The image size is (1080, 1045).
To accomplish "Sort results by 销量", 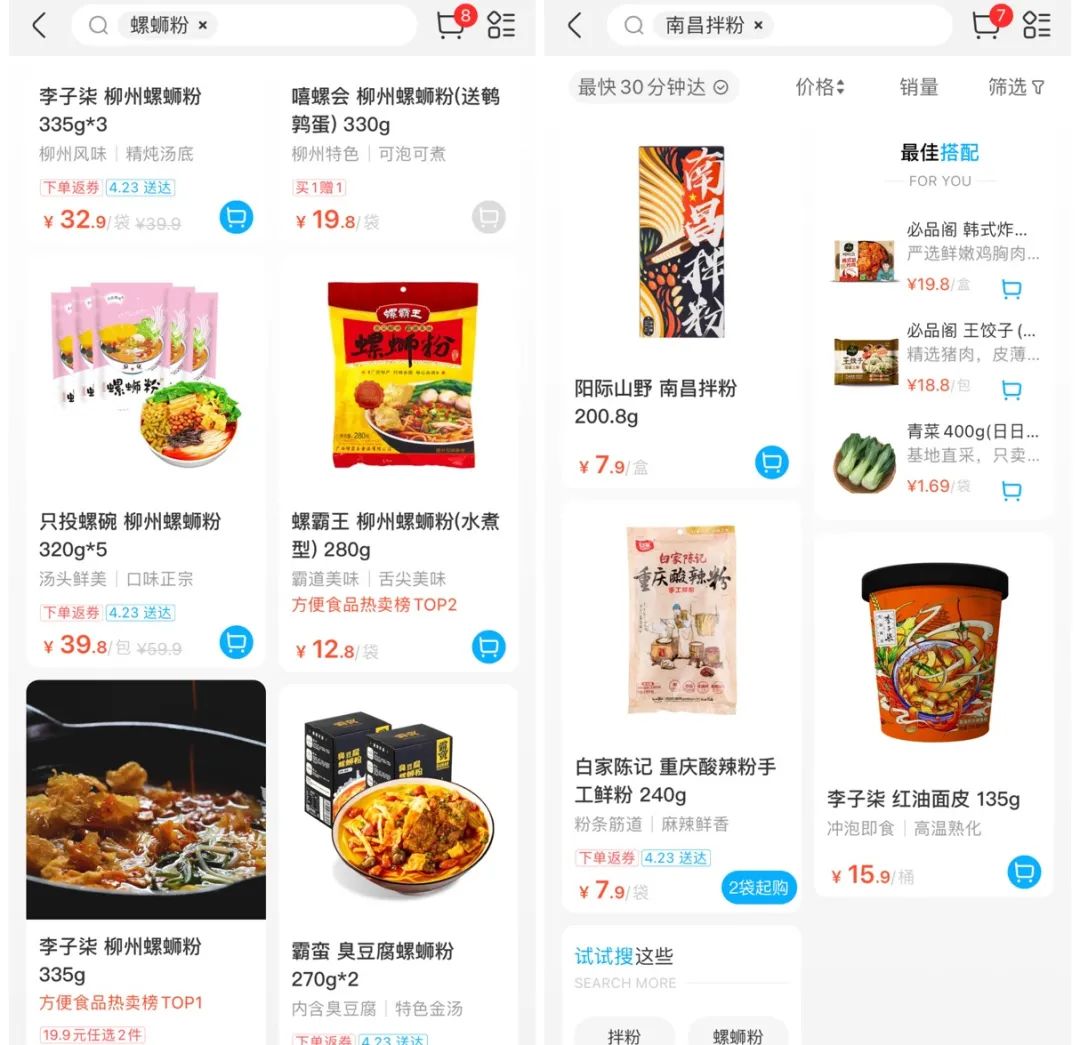I will coord(918,87).
